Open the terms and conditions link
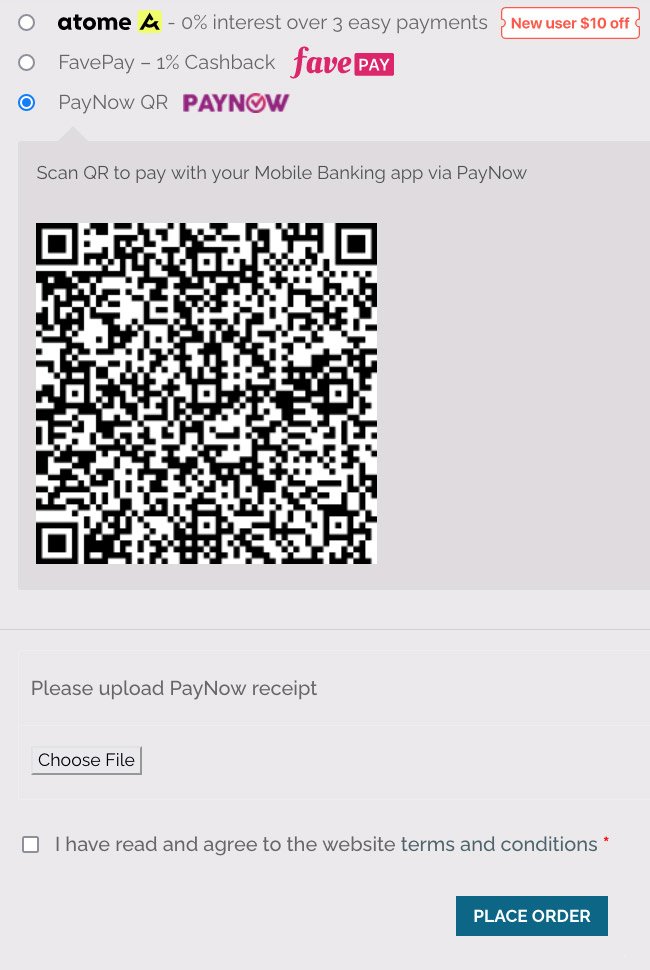The height and width of the screenshot is (970, 650). click(x=498, y=844)
